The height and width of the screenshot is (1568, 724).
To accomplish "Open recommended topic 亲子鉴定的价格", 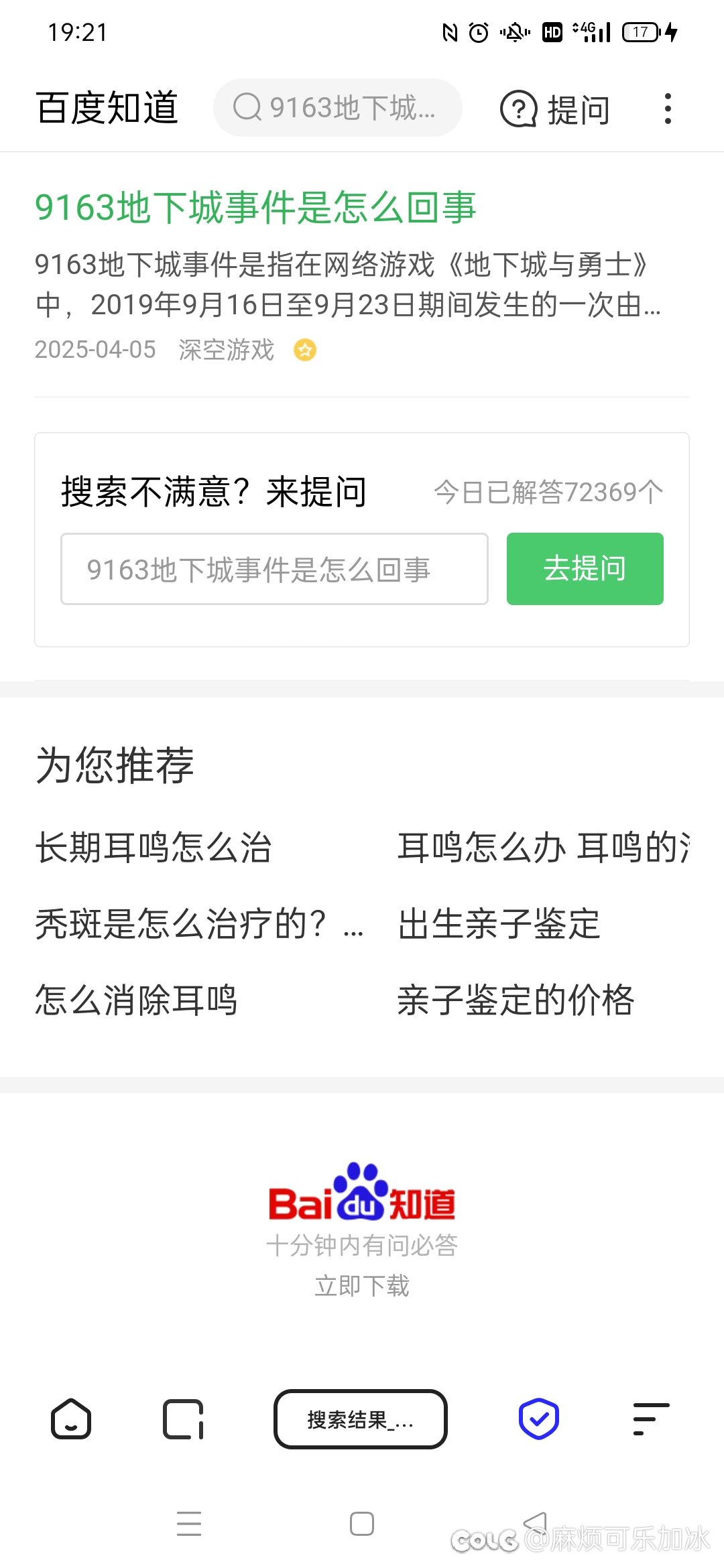I will tap(516, 1000).
